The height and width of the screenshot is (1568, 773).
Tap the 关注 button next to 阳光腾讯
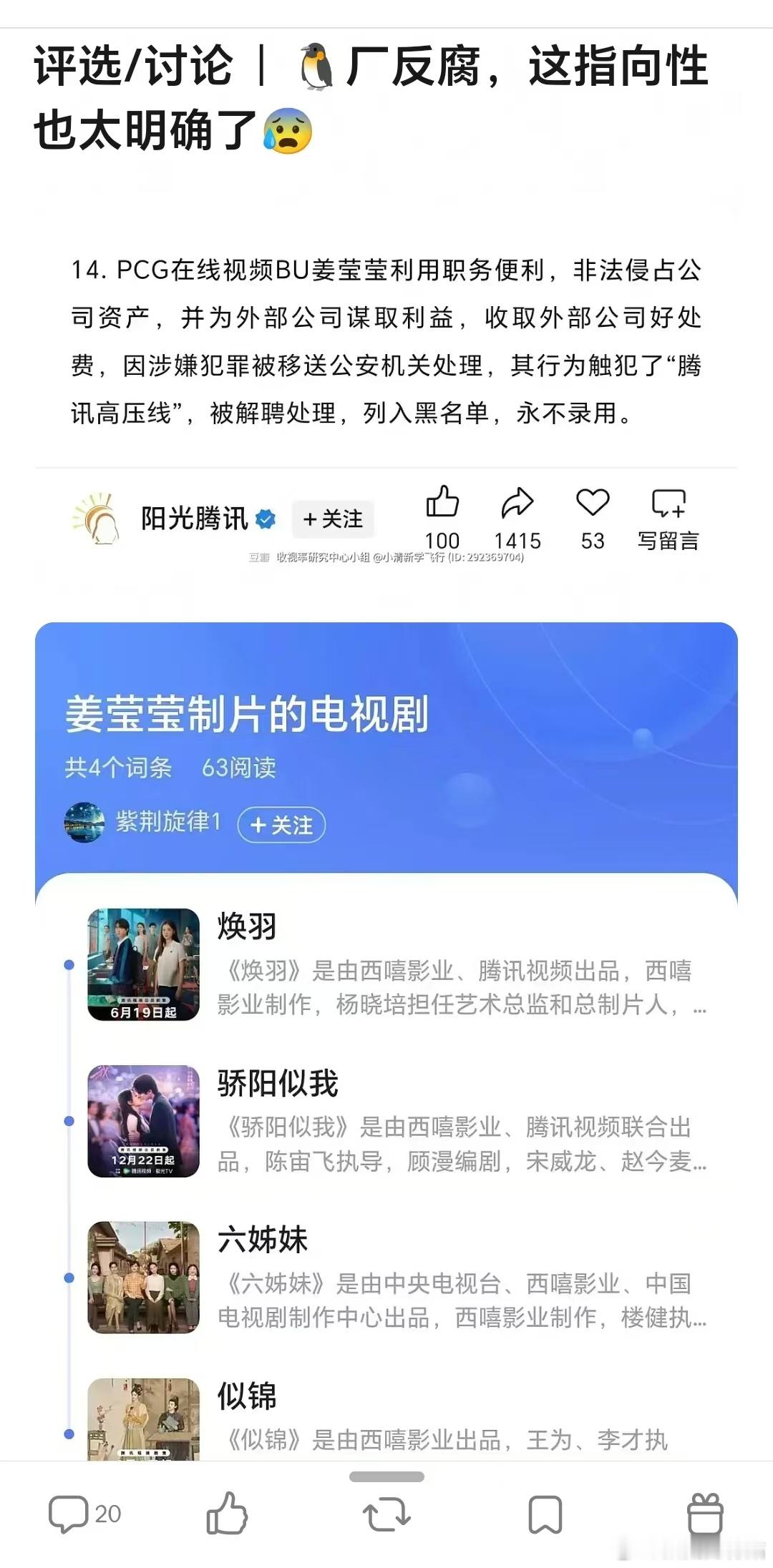(x=334, y=520)
